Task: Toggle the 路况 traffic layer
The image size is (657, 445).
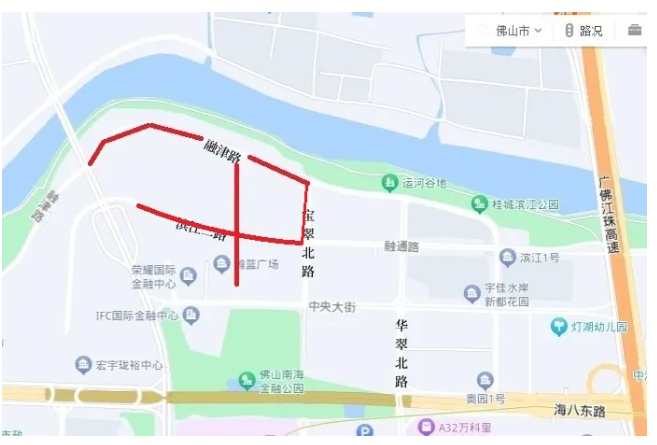Action: point(583,31)
